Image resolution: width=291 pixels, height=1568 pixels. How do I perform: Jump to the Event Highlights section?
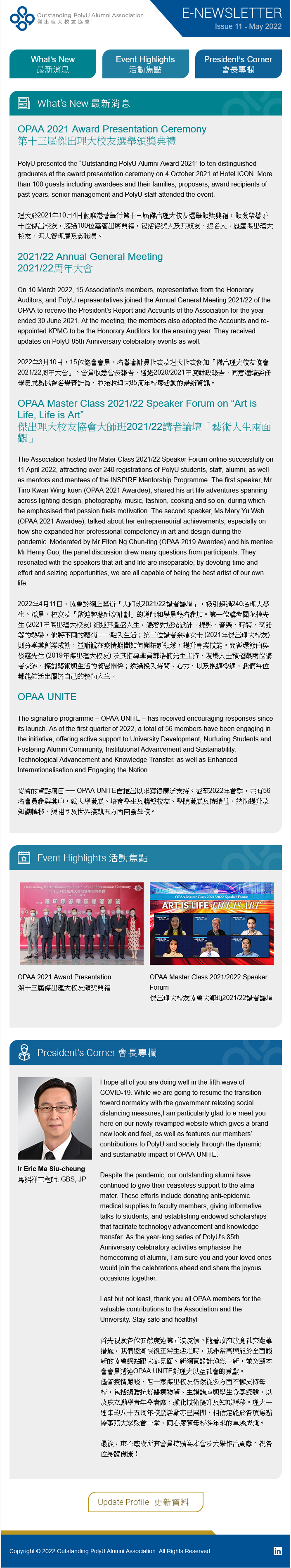tap(145, 64)
